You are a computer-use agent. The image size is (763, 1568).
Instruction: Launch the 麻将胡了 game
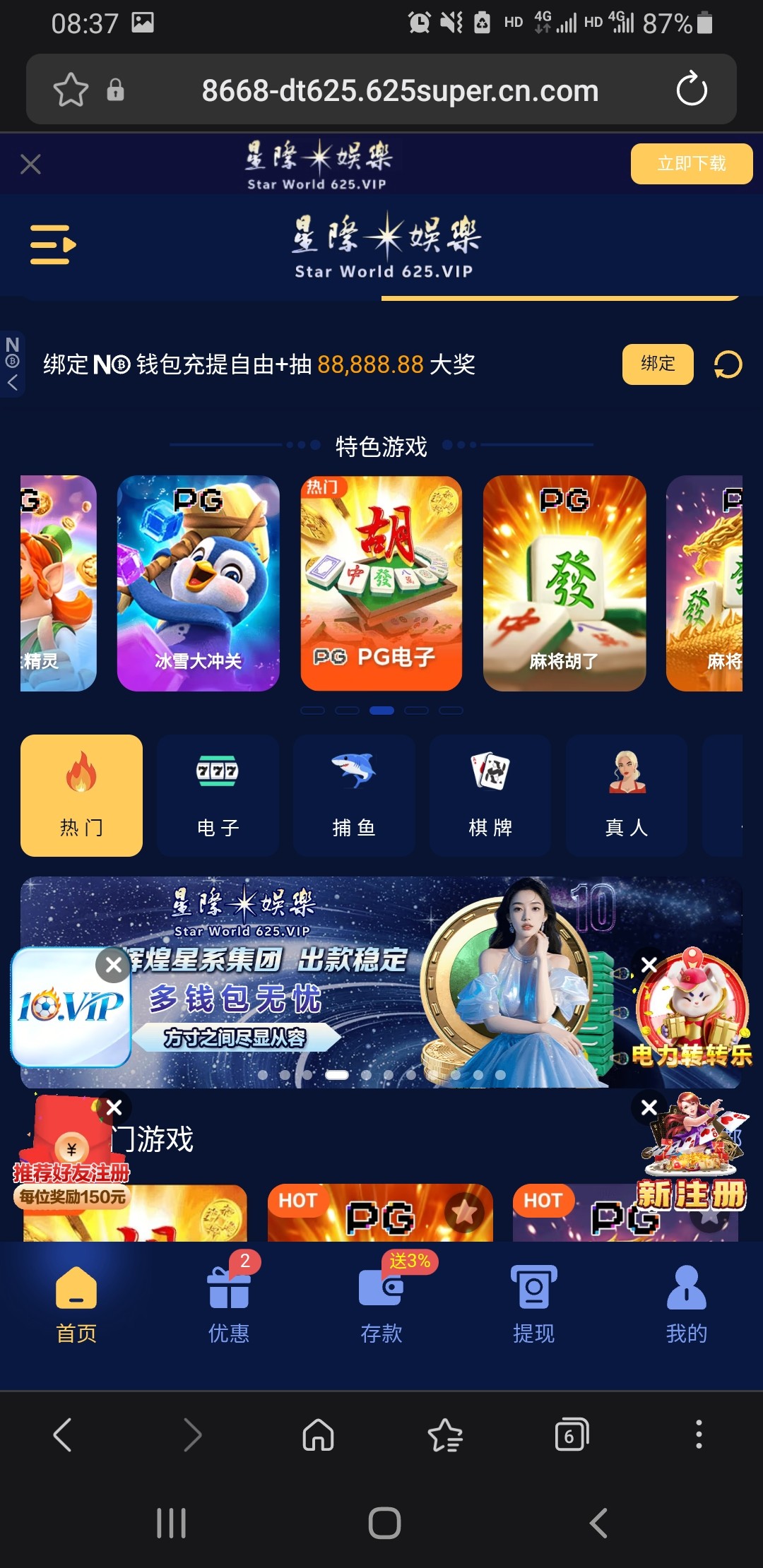tap(564, 583)
